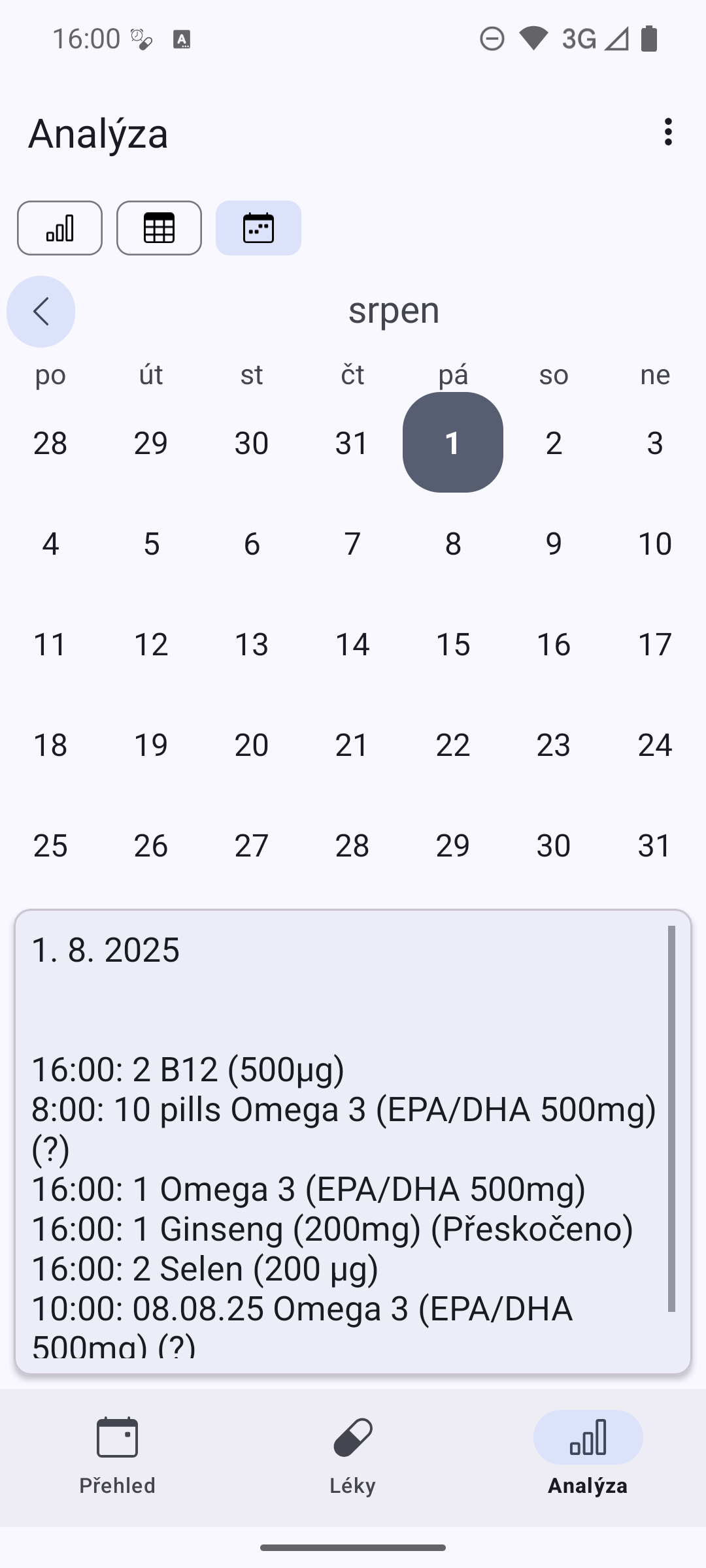Screen dimensions: 706x1568
Task: Choose August 2 in the calendar
Action: pos(554,443)
